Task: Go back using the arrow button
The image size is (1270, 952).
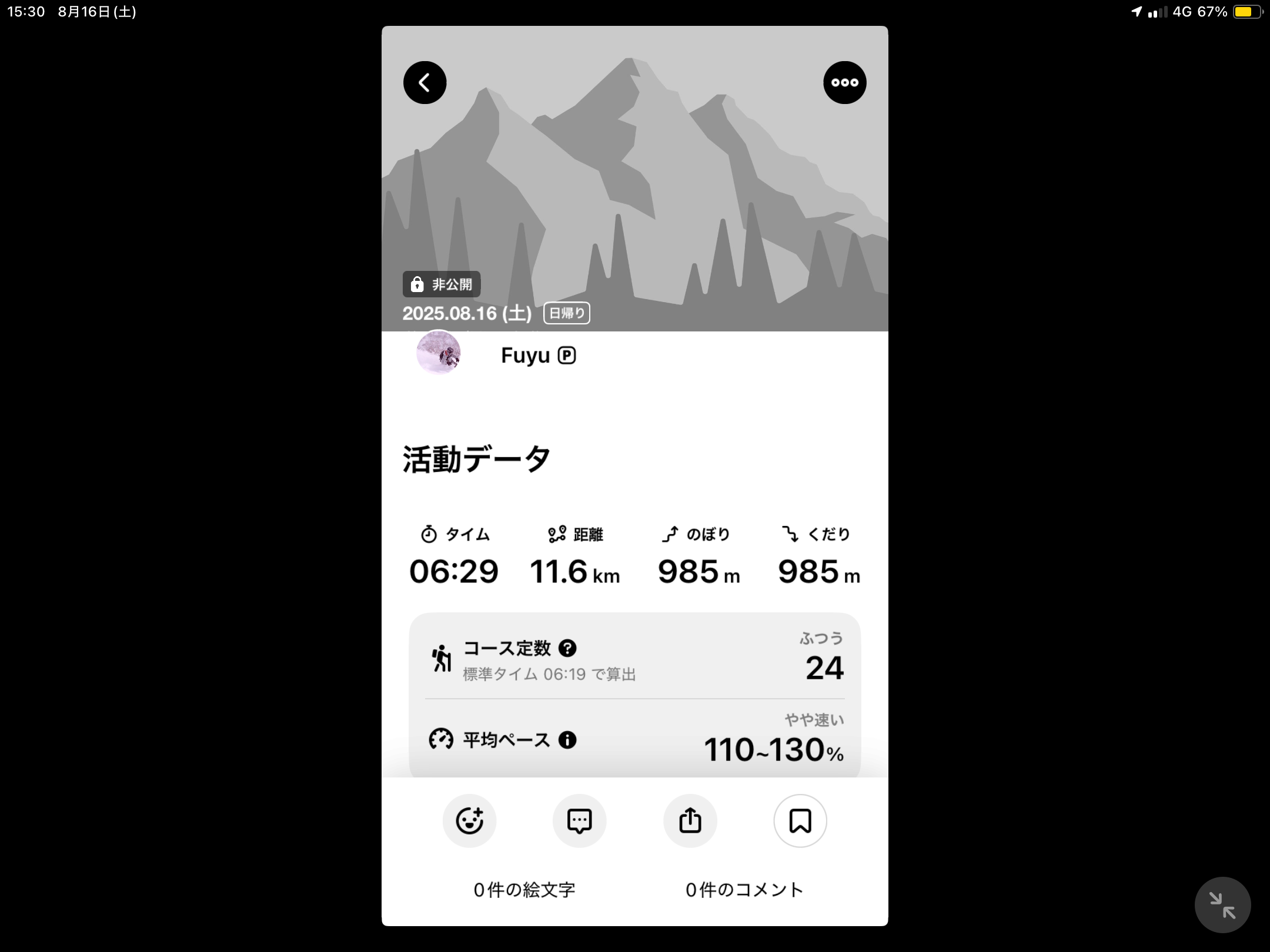Action: (x=425, y=83)
